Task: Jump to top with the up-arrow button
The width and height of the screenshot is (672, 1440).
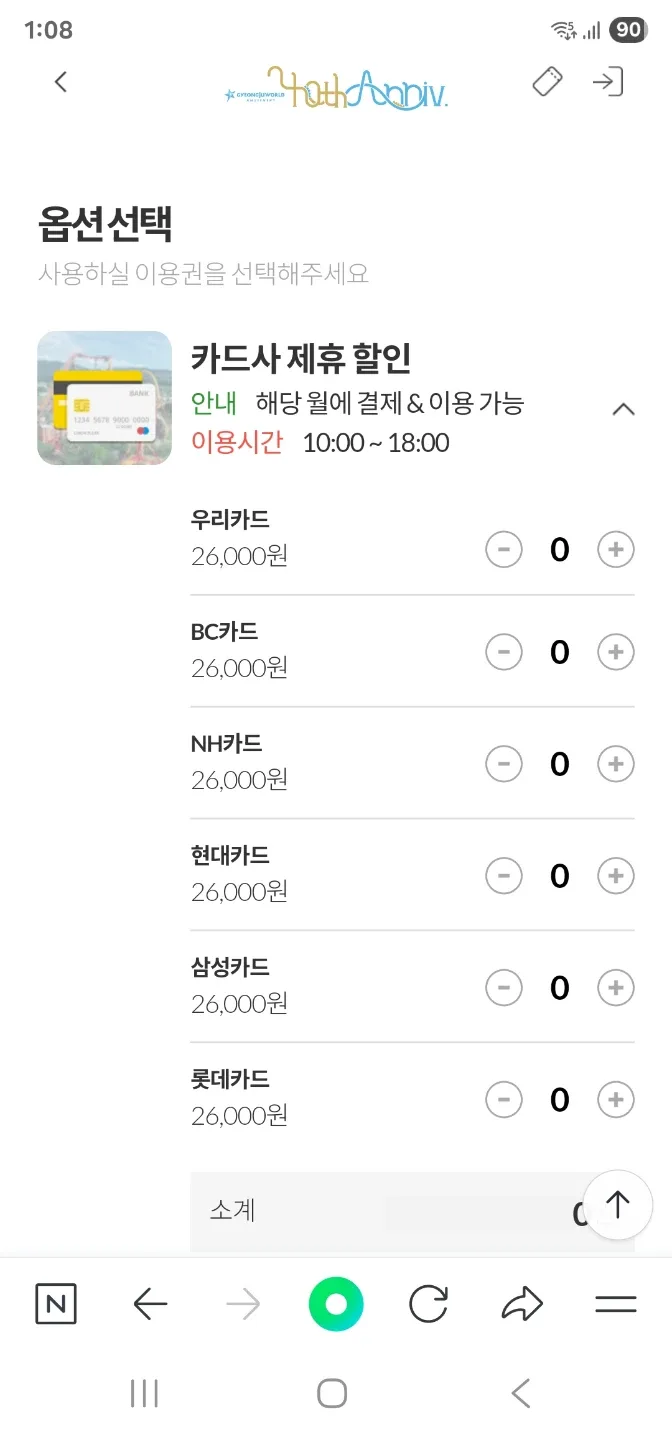Action: point(617,1205)
